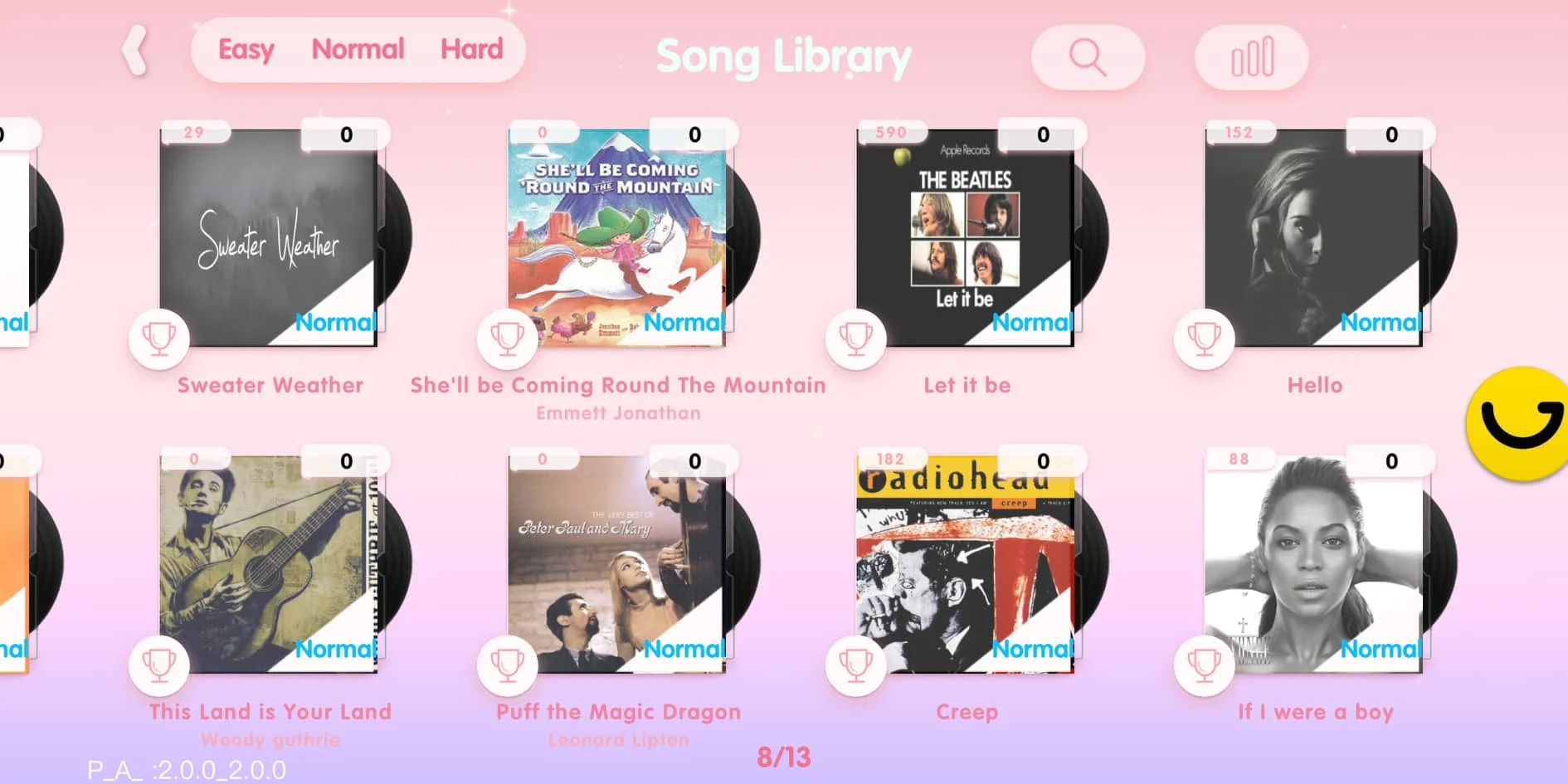1568x784 pixels.
Task: Check the trophy on Hello
Action: pos(1204,338)
